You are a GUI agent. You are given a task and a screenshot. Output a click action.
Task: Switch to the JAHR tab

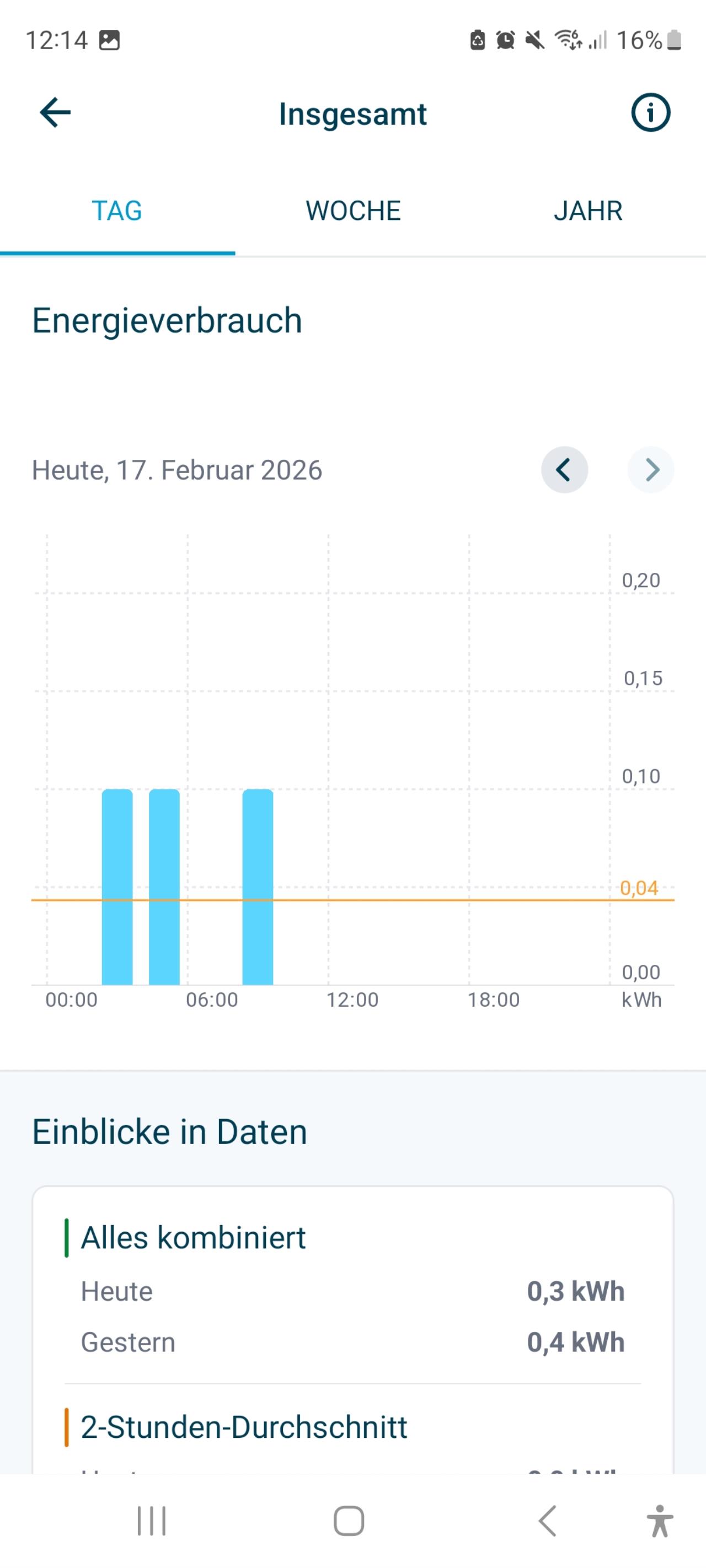click(x=588, y=211)
